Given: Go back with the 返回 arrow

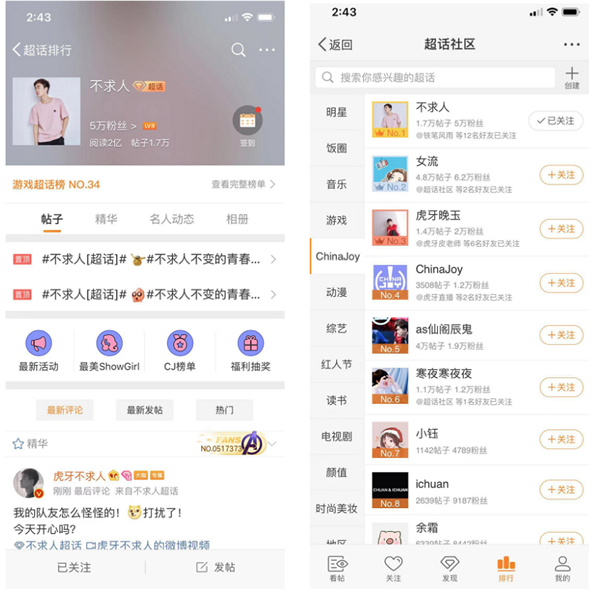Looking at the screenshot, I should (336, 44).
